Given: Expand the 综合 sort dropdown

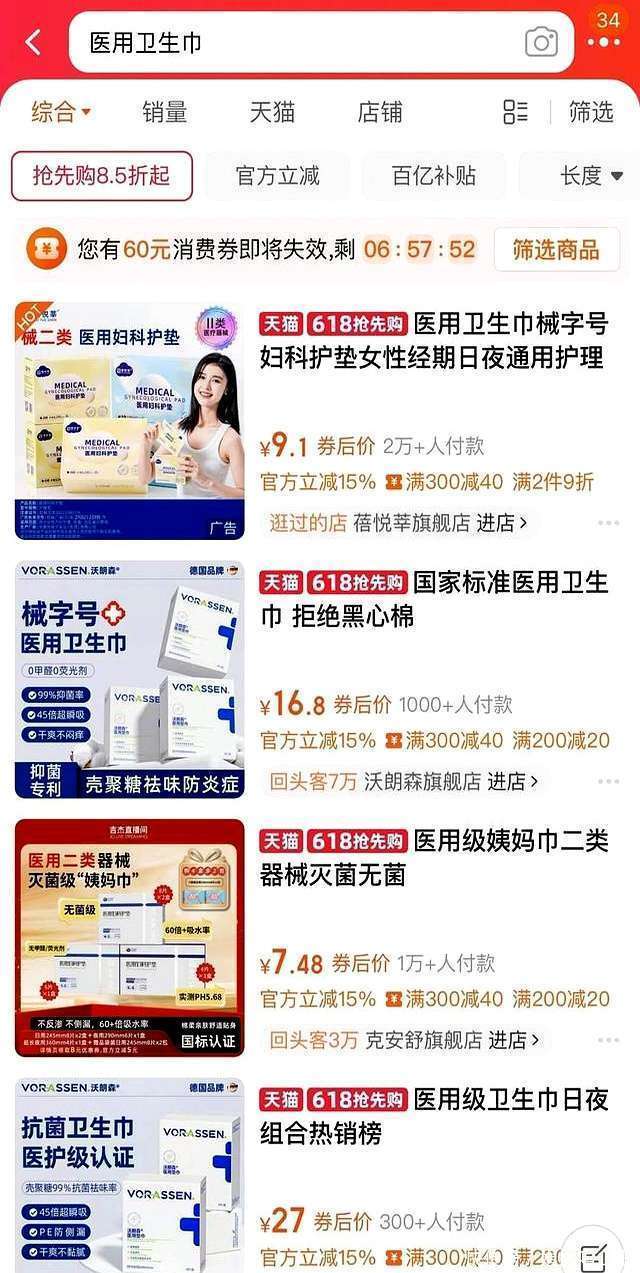Looking at the screenshot, I should coord(61,112).
